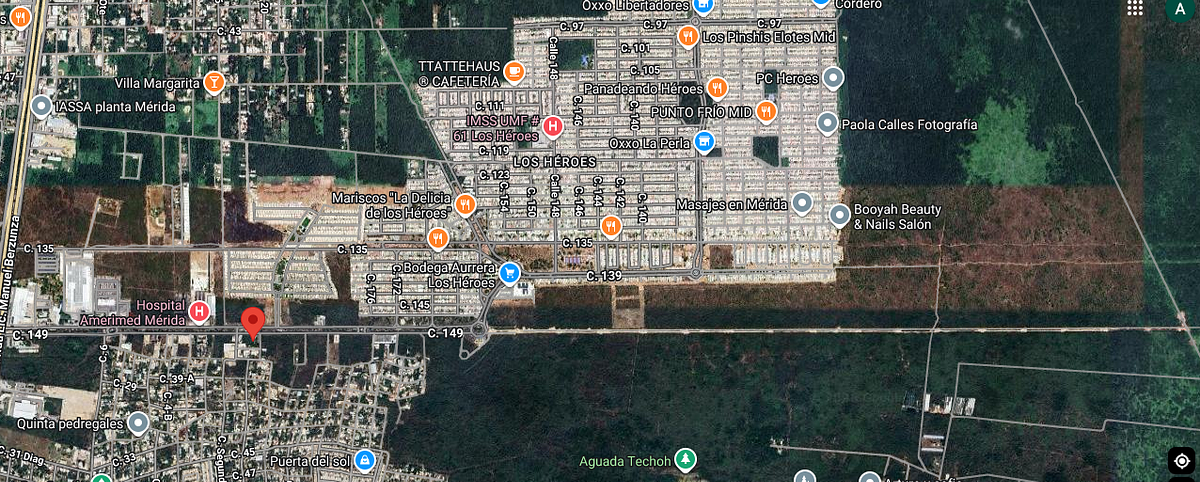
Task: Open the Google apps grid
Action: [x=1134, y=8]
